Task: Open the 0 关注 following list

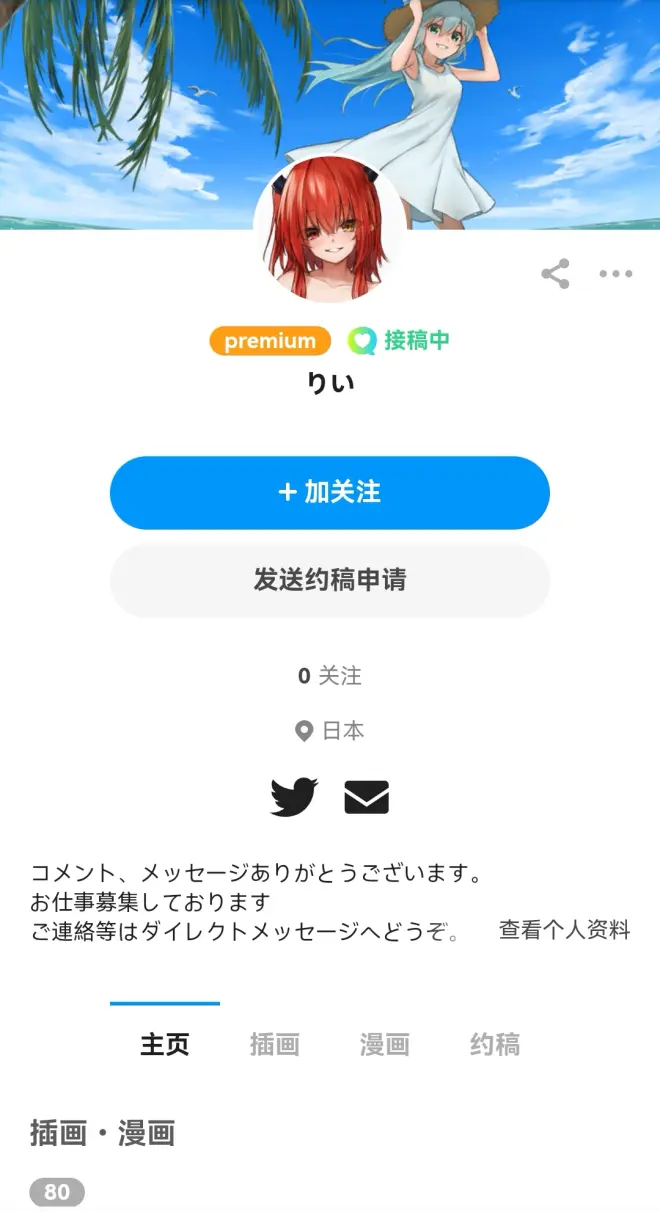Action: (x=330, y=676)
